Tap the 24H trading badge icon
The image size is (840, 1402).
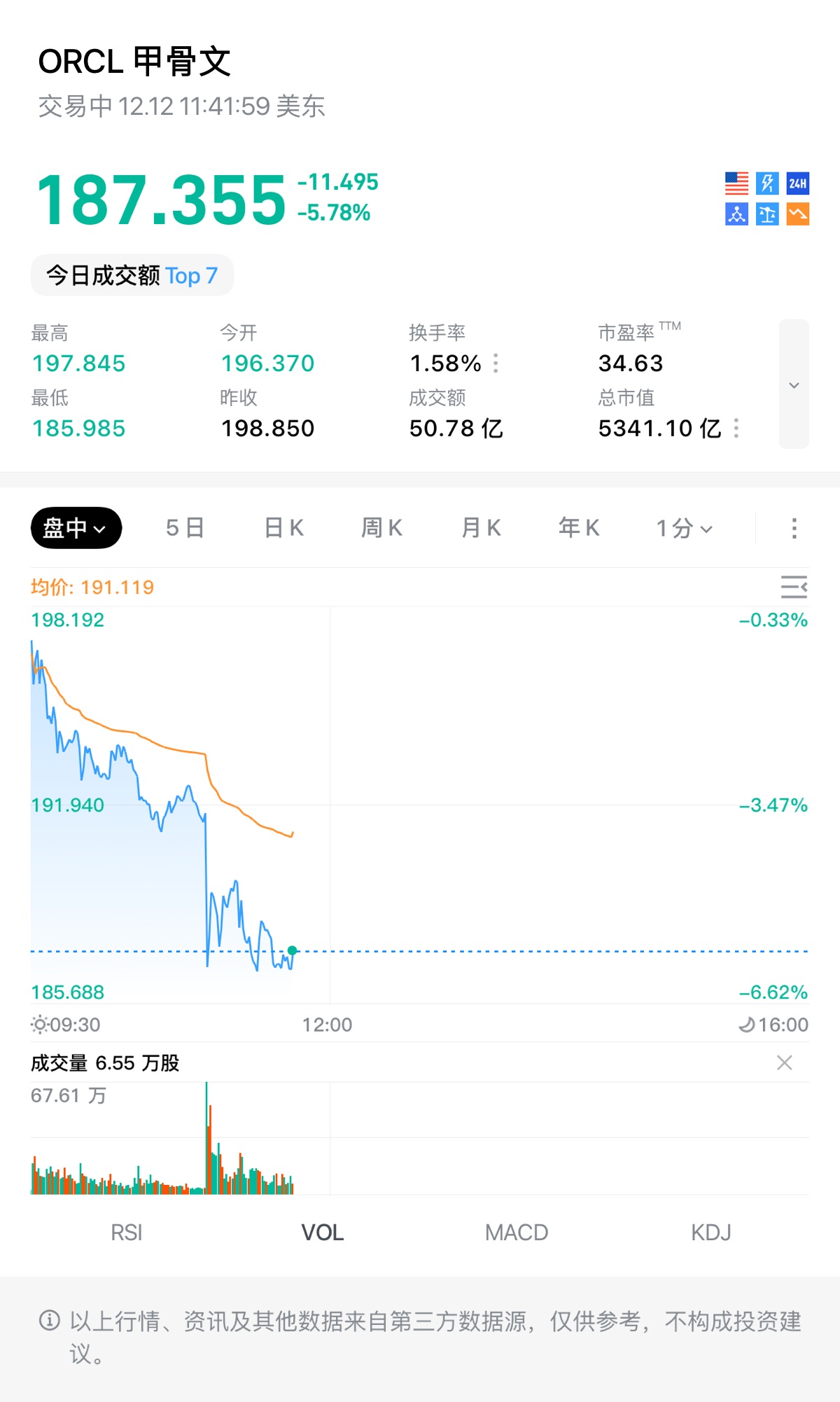pos(798,183)
